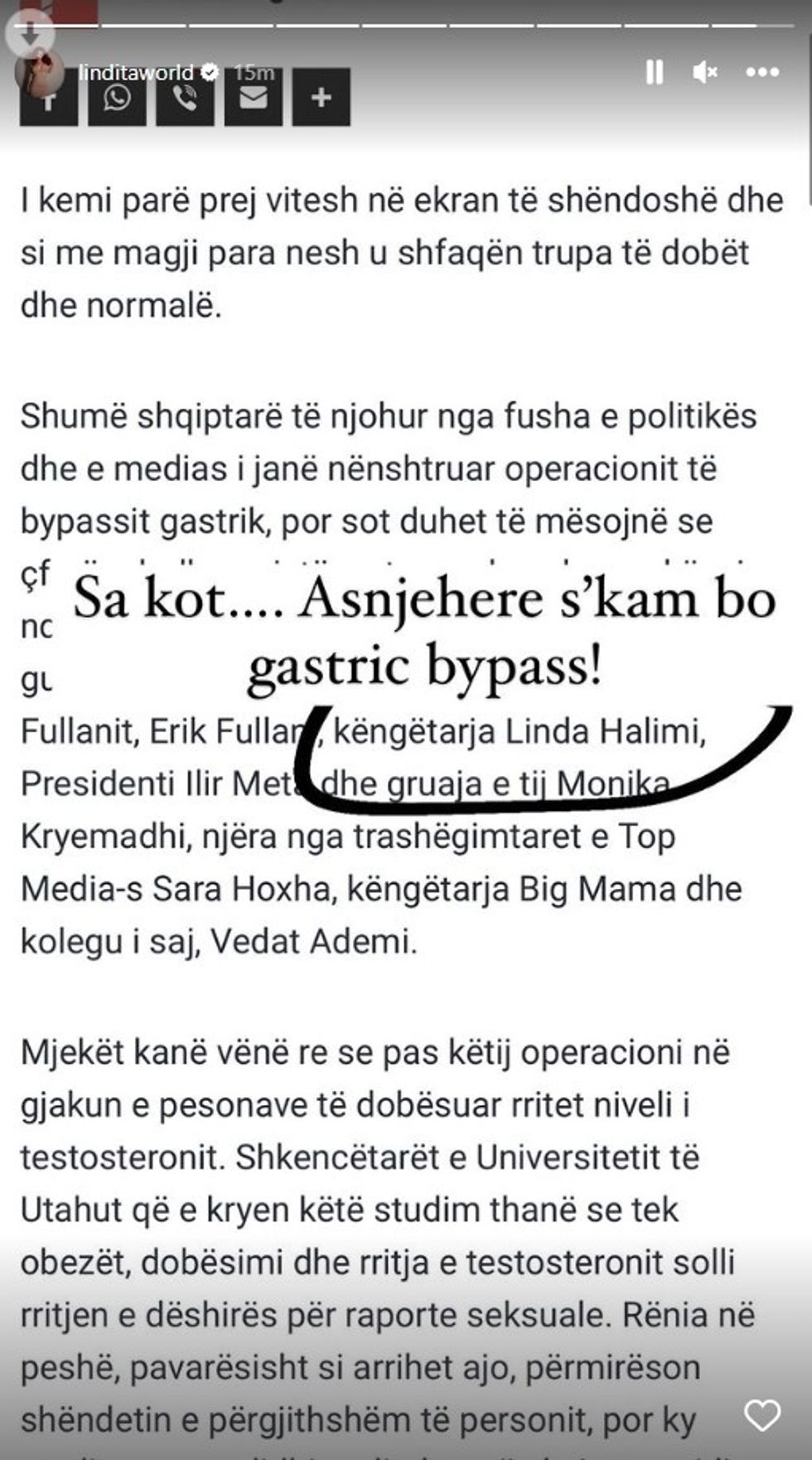Viewport: 812px width, 1460px height.
Task: Unmute the story sound
Action: coord(704,73)
